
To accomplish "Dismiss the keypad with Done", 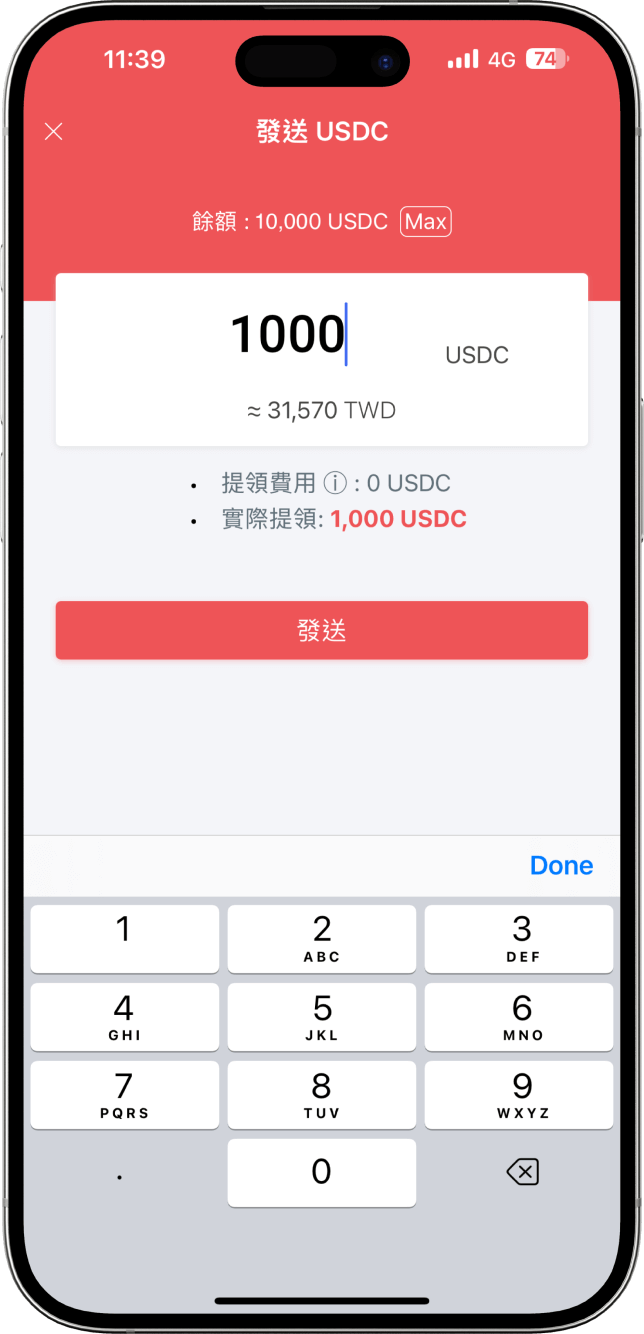I will [x=561, y=866].
